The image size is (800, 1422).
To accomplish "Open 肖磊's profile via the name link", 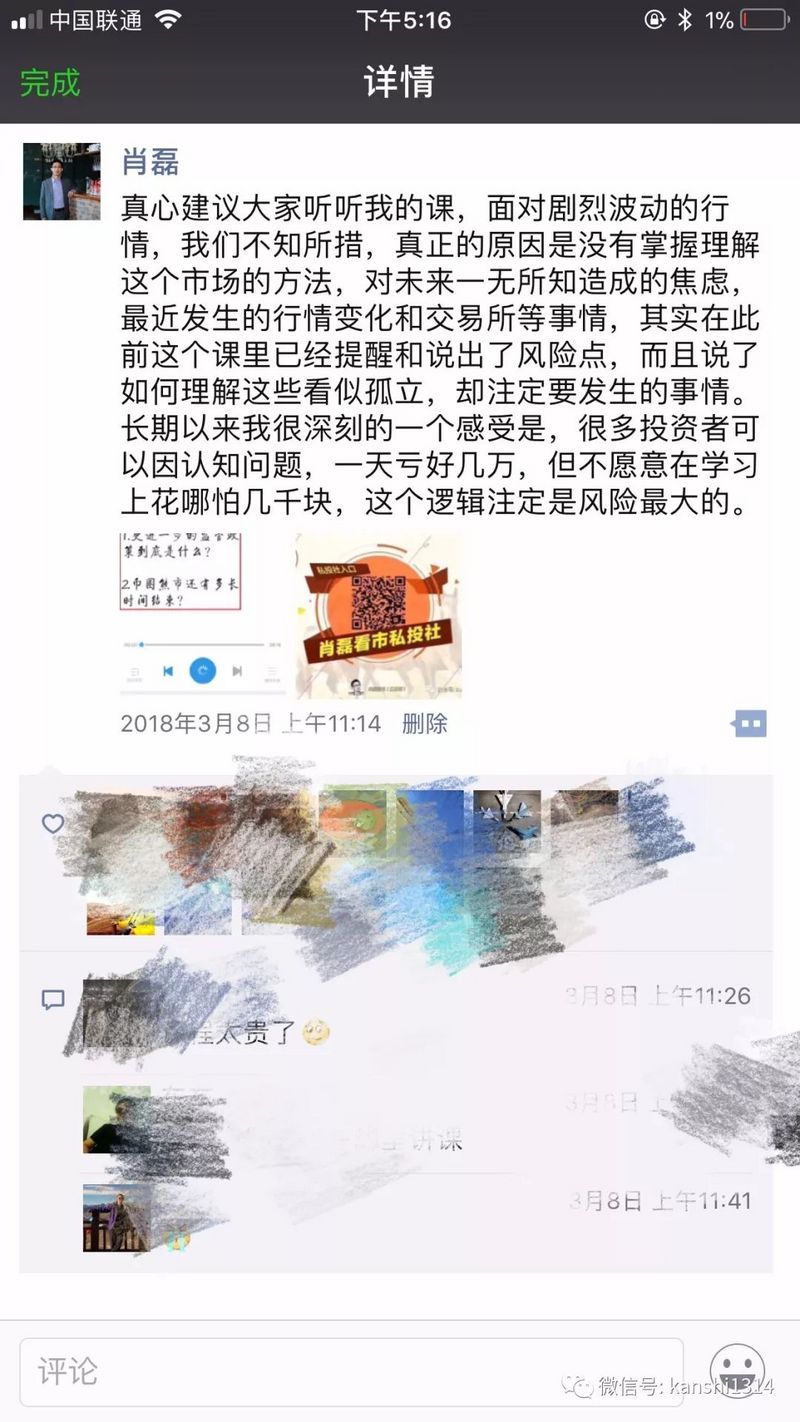I will pyautogui.click(x=150, y=160).
